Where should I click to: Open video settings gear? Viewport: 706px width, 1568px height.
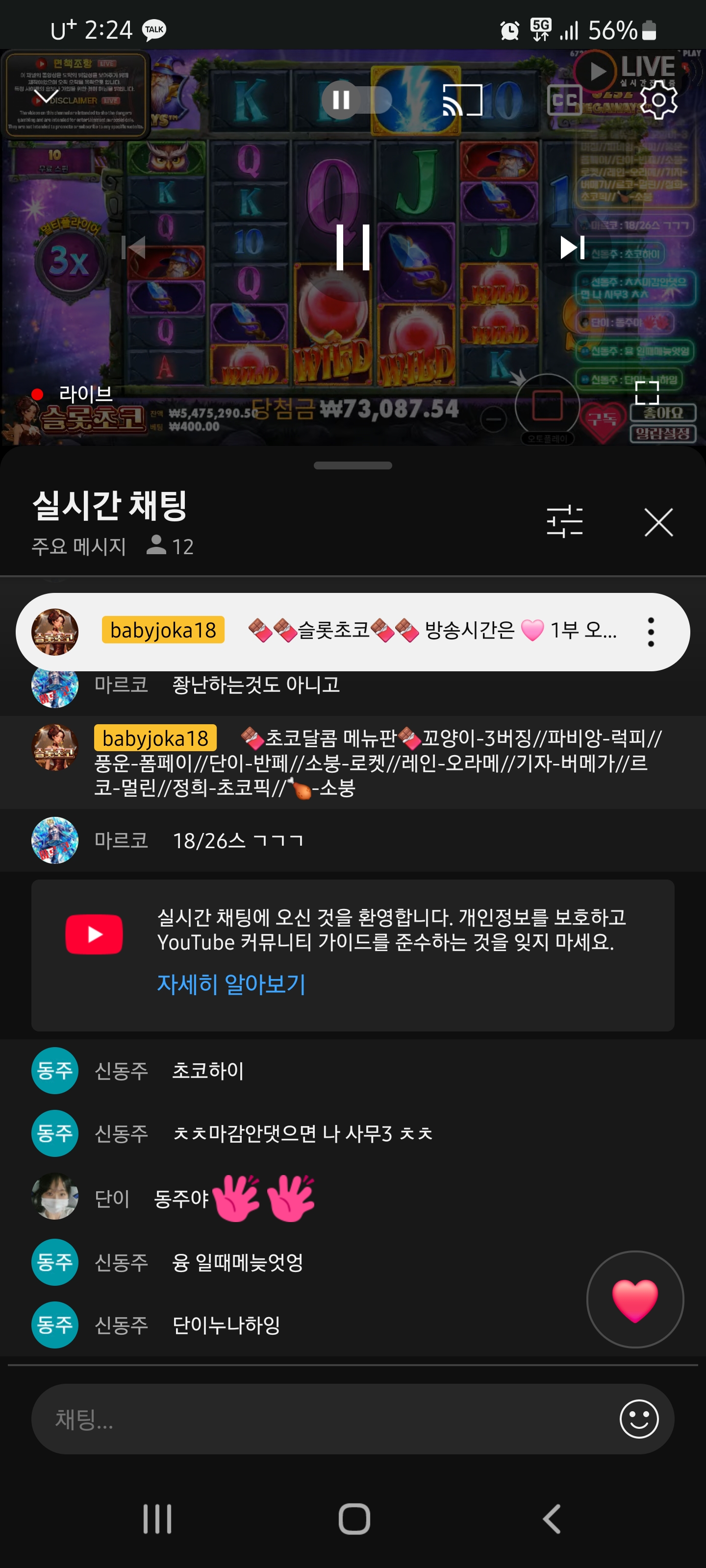[x=658, y=99]
